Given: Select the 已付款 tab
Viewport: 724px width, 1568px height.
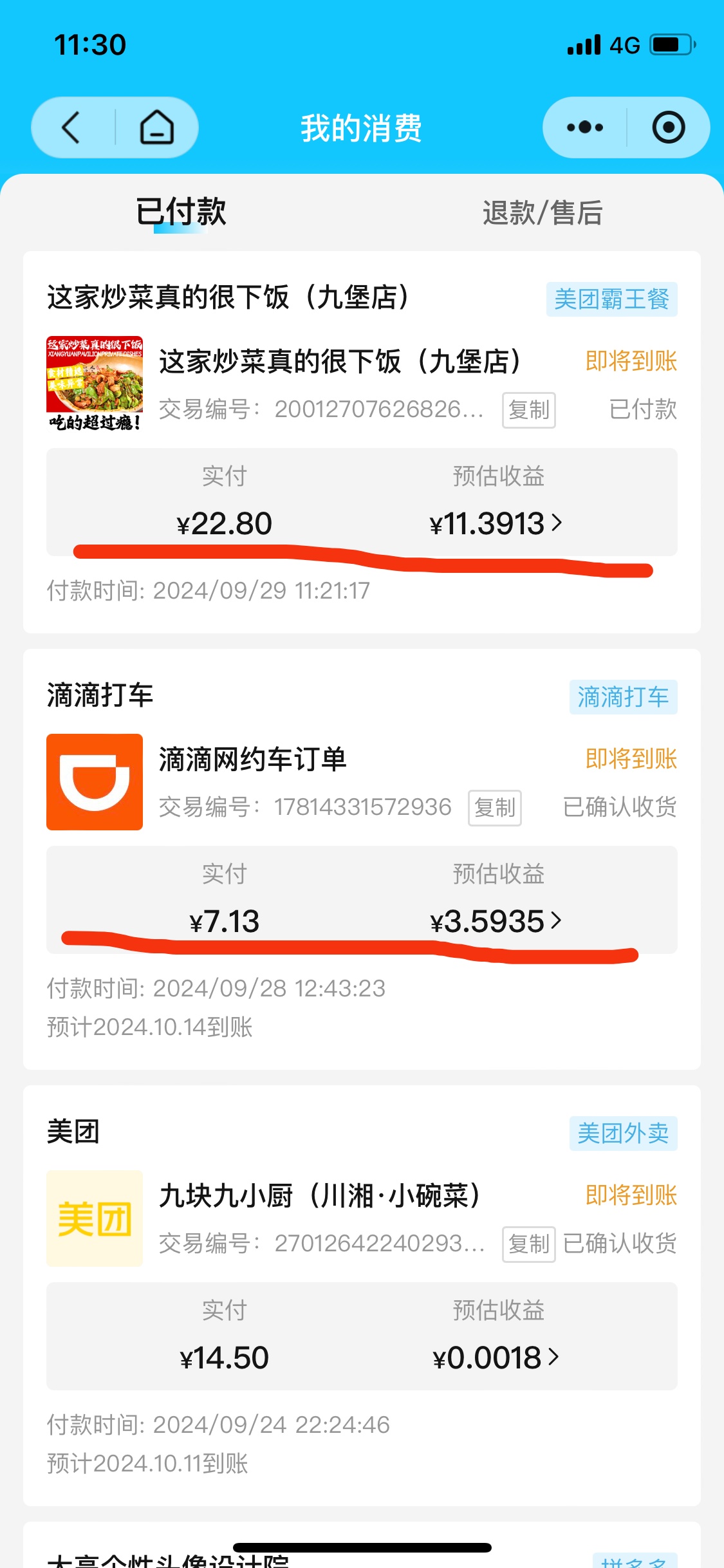Looking at the screenshot, I should [x=181, y=212].
